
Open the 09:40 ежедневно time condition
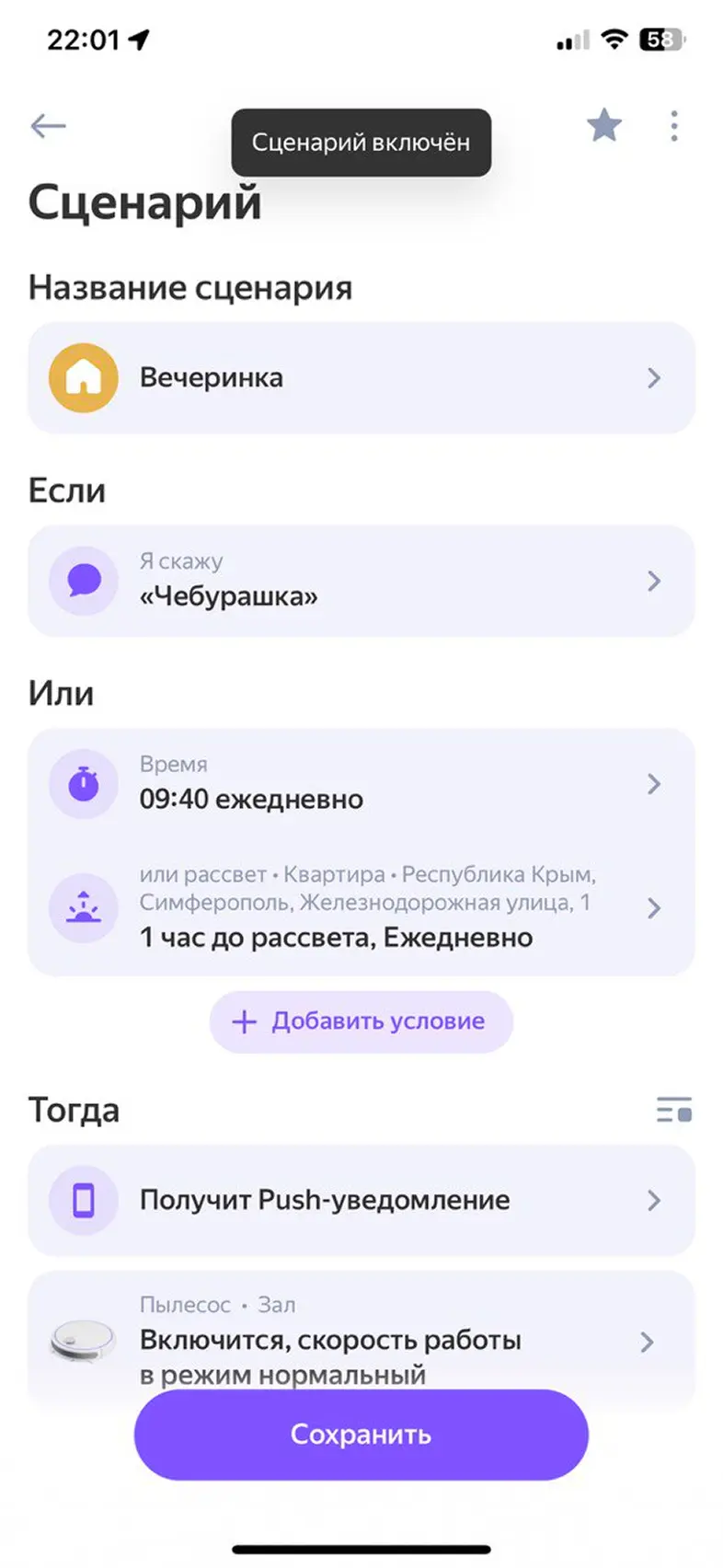click(x=361, y=784)
